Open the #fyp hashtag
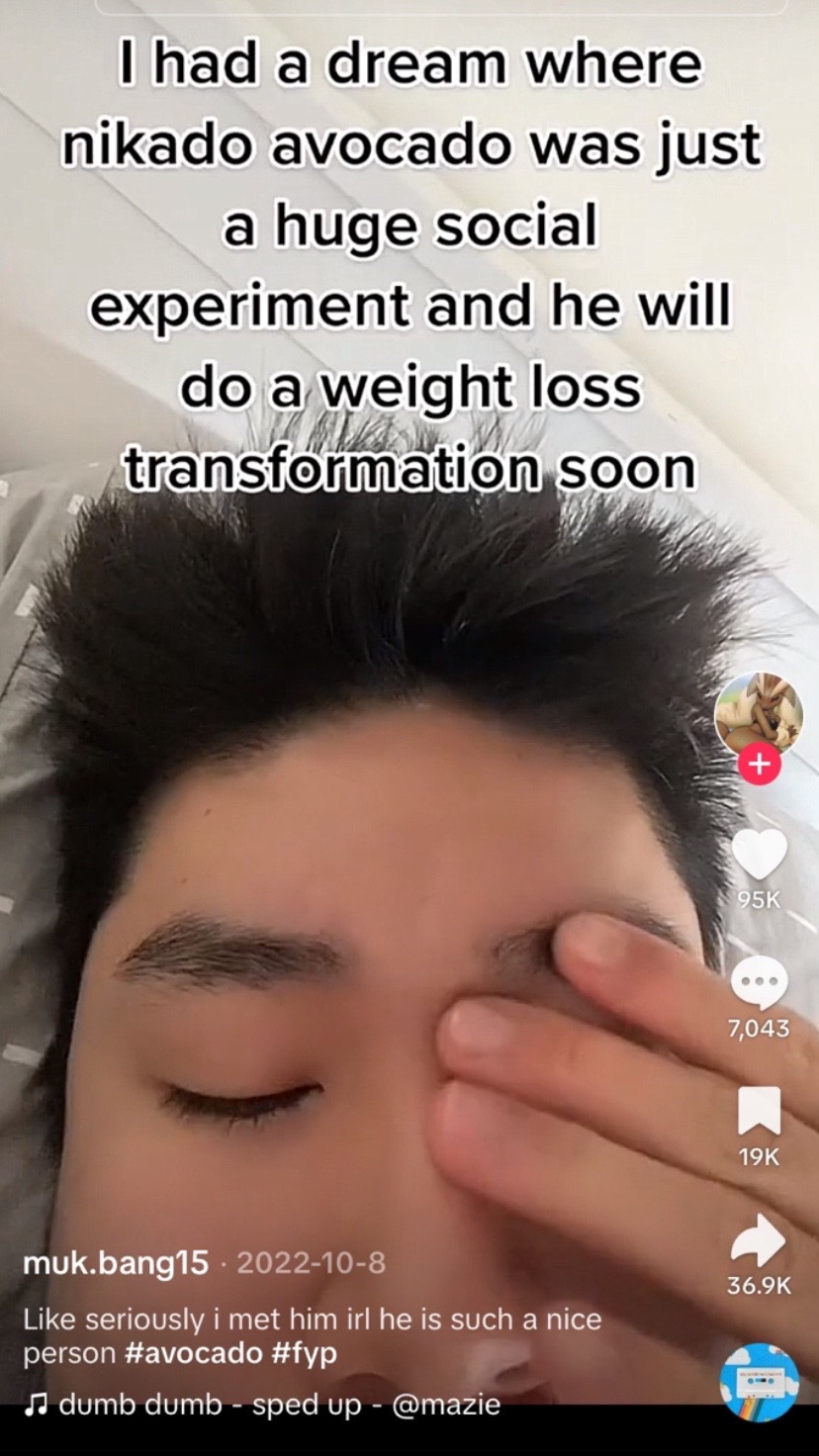819x1456 pixels. [x=304, y=1353]
